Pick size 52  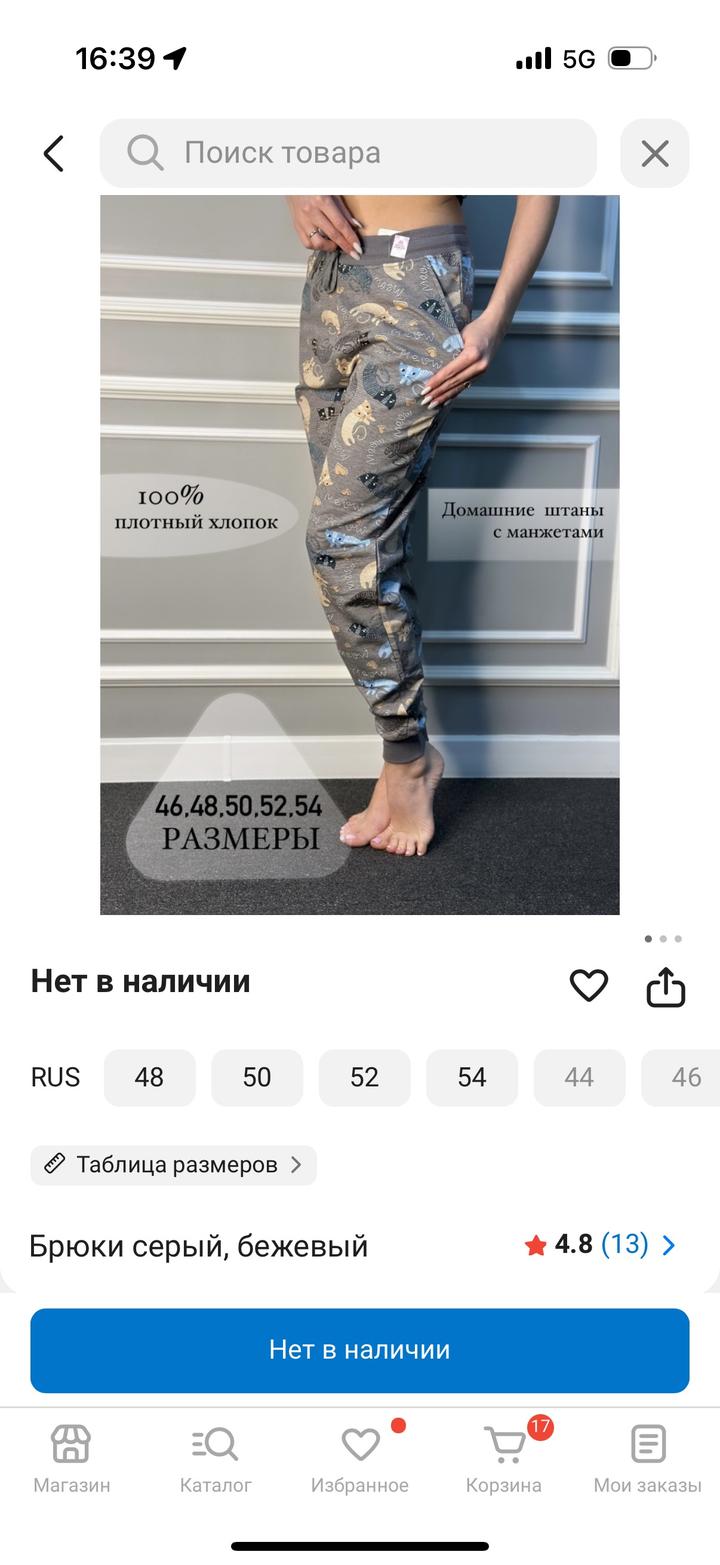[x=364, y=1077]
